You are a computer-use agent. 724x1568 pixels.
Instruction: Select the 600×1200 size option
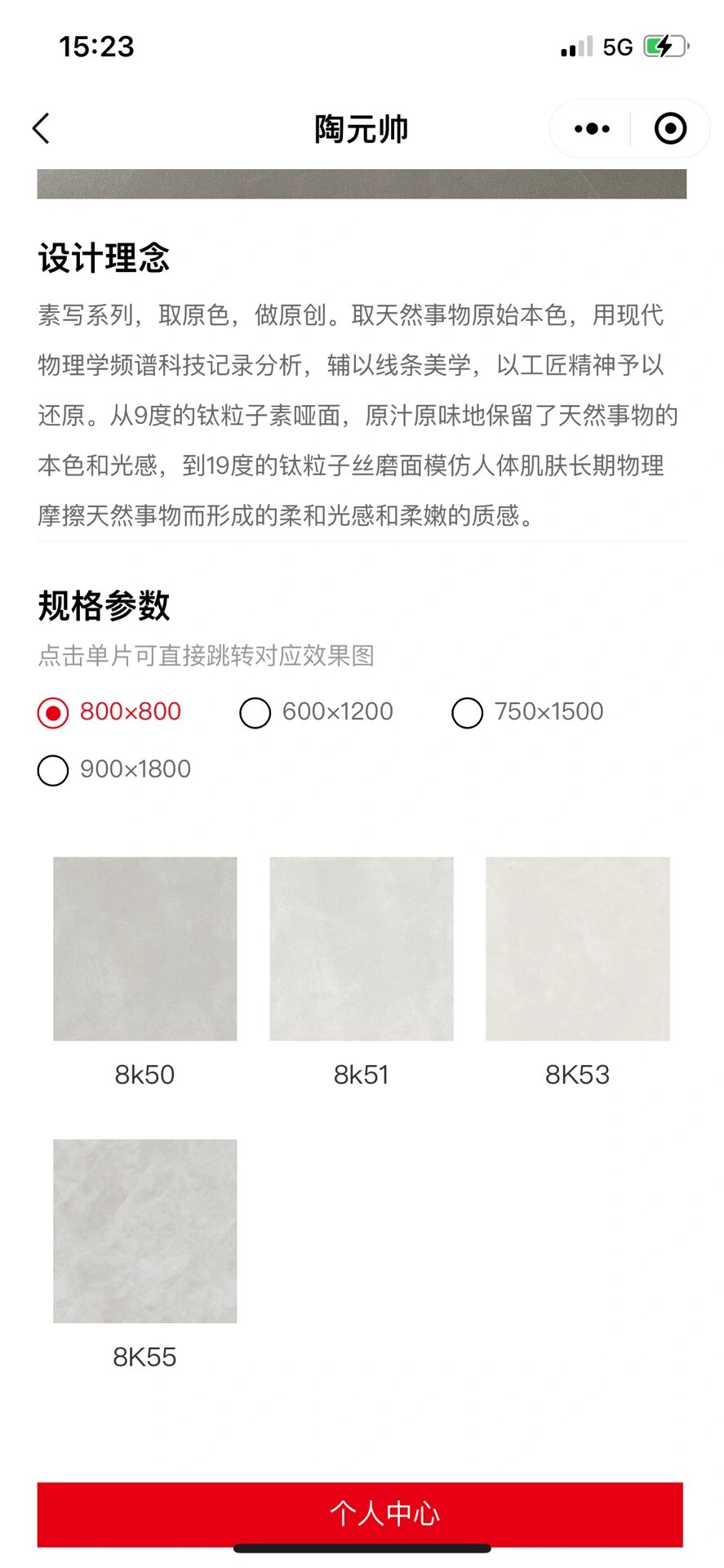255,712
